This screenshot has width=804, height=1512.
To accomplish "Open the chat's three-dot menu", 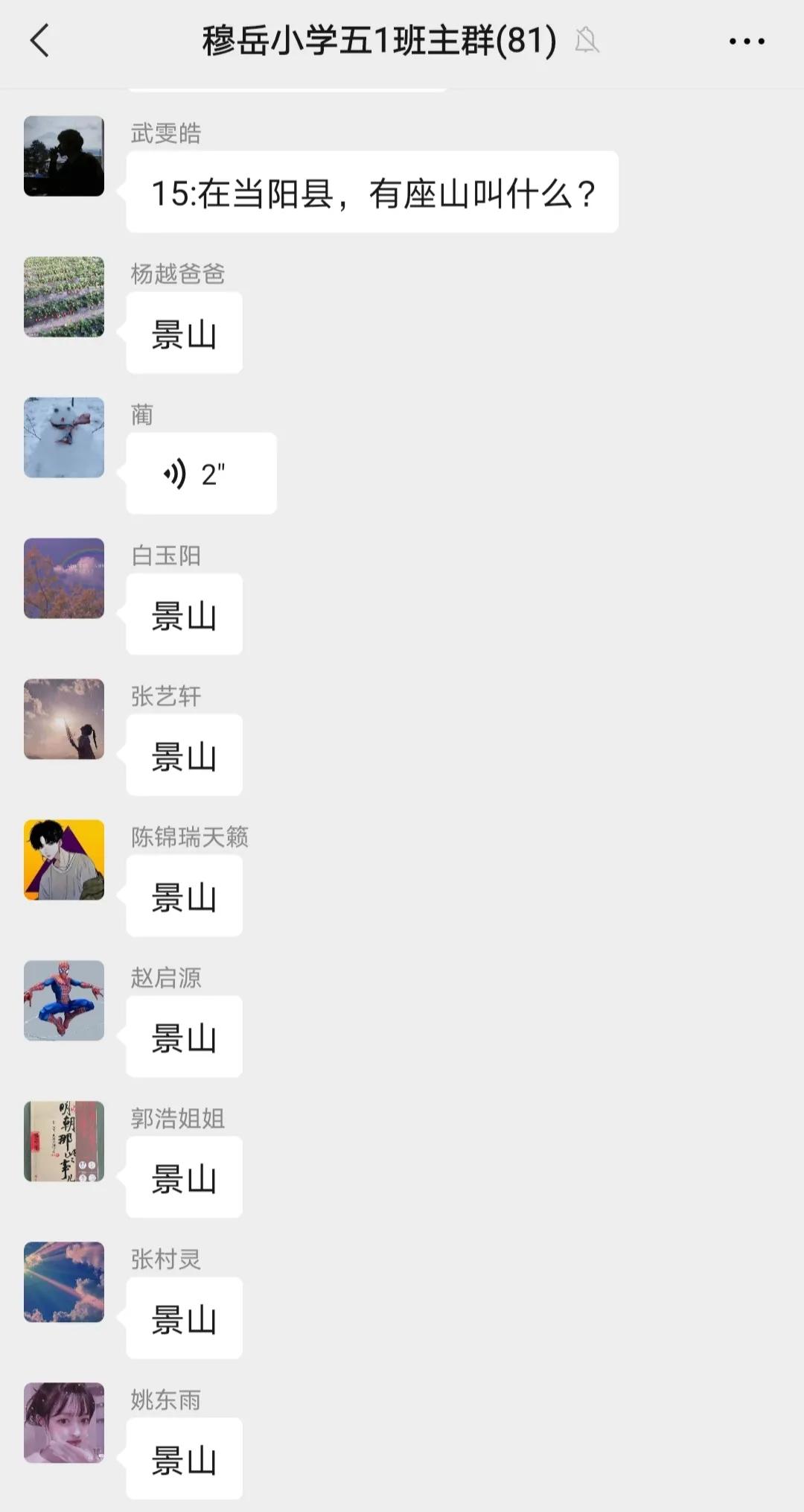I will 746,41.
